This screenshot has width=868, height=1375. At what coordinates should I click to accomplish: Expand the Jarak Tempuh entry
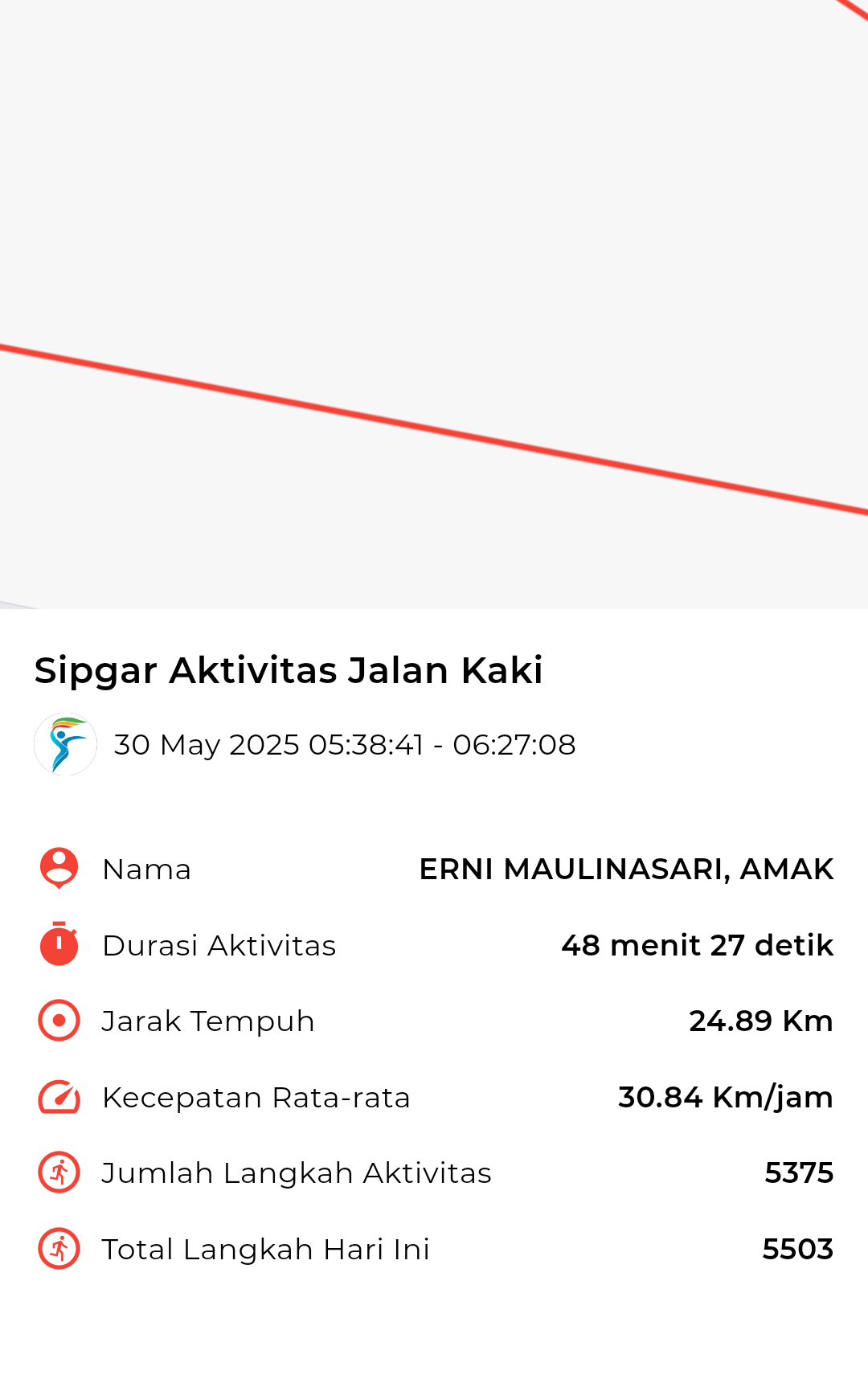click(x=434, y=1021)
